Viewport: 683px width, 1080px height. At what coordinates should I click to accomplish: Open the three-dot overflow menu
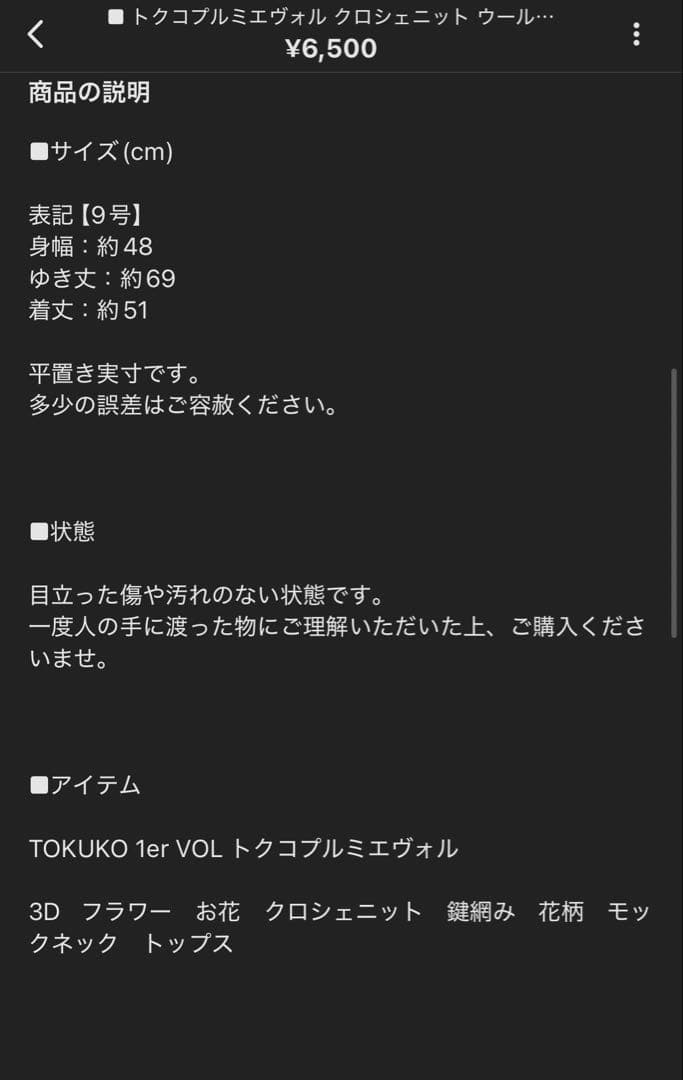pos(636,34)
